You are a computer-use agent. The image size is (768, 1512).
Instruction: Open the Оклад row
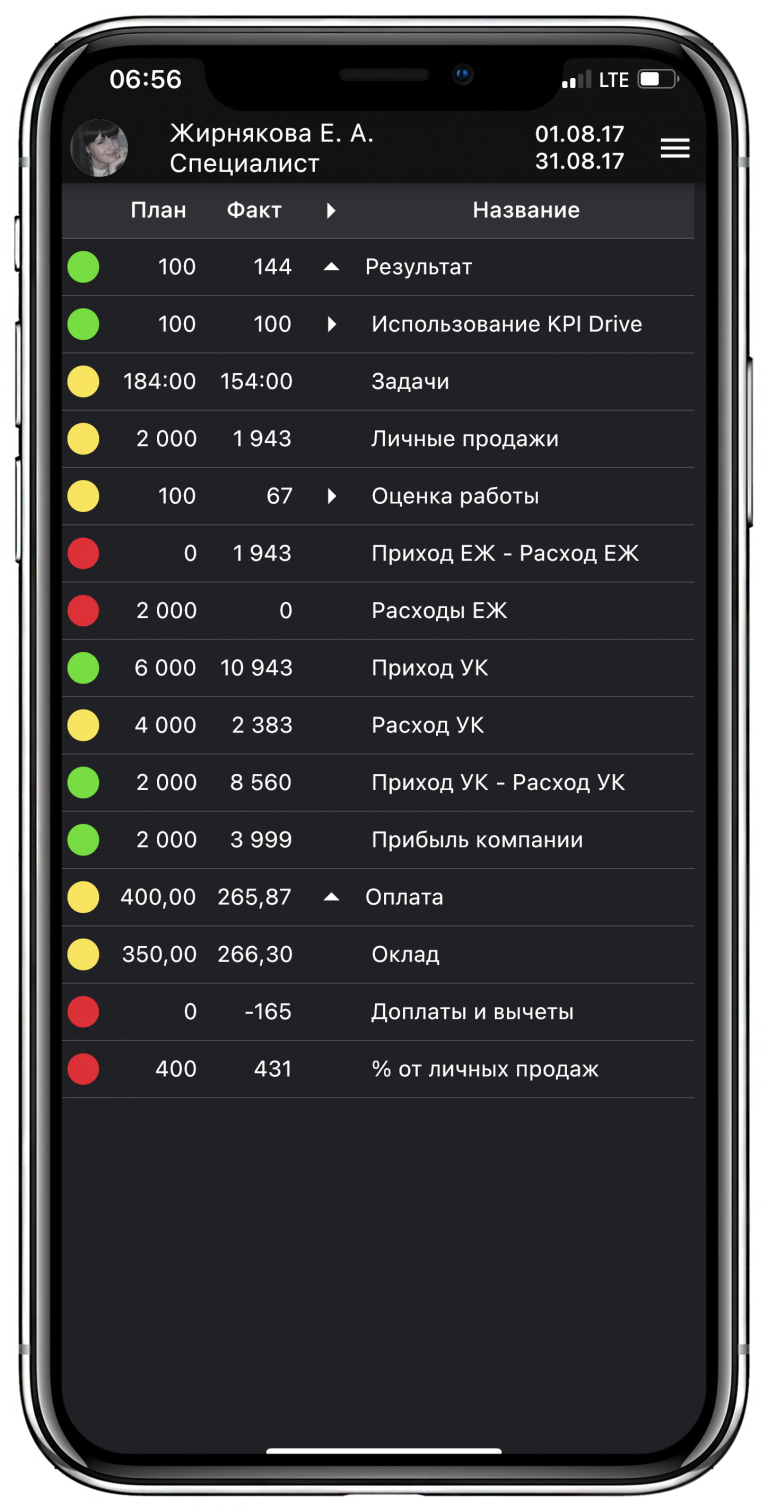[x=378, y=954]
